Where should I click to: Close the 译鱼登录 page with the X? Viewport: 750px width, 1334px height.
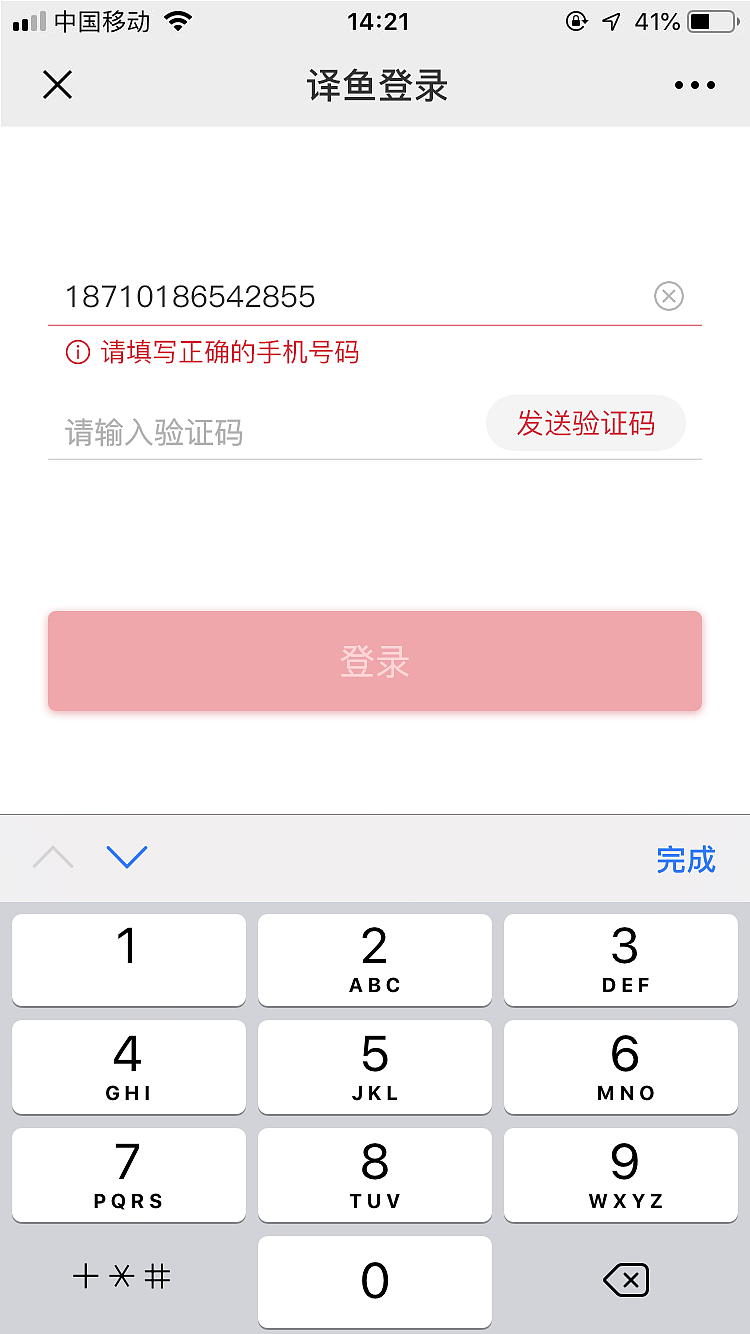[57, 85]
